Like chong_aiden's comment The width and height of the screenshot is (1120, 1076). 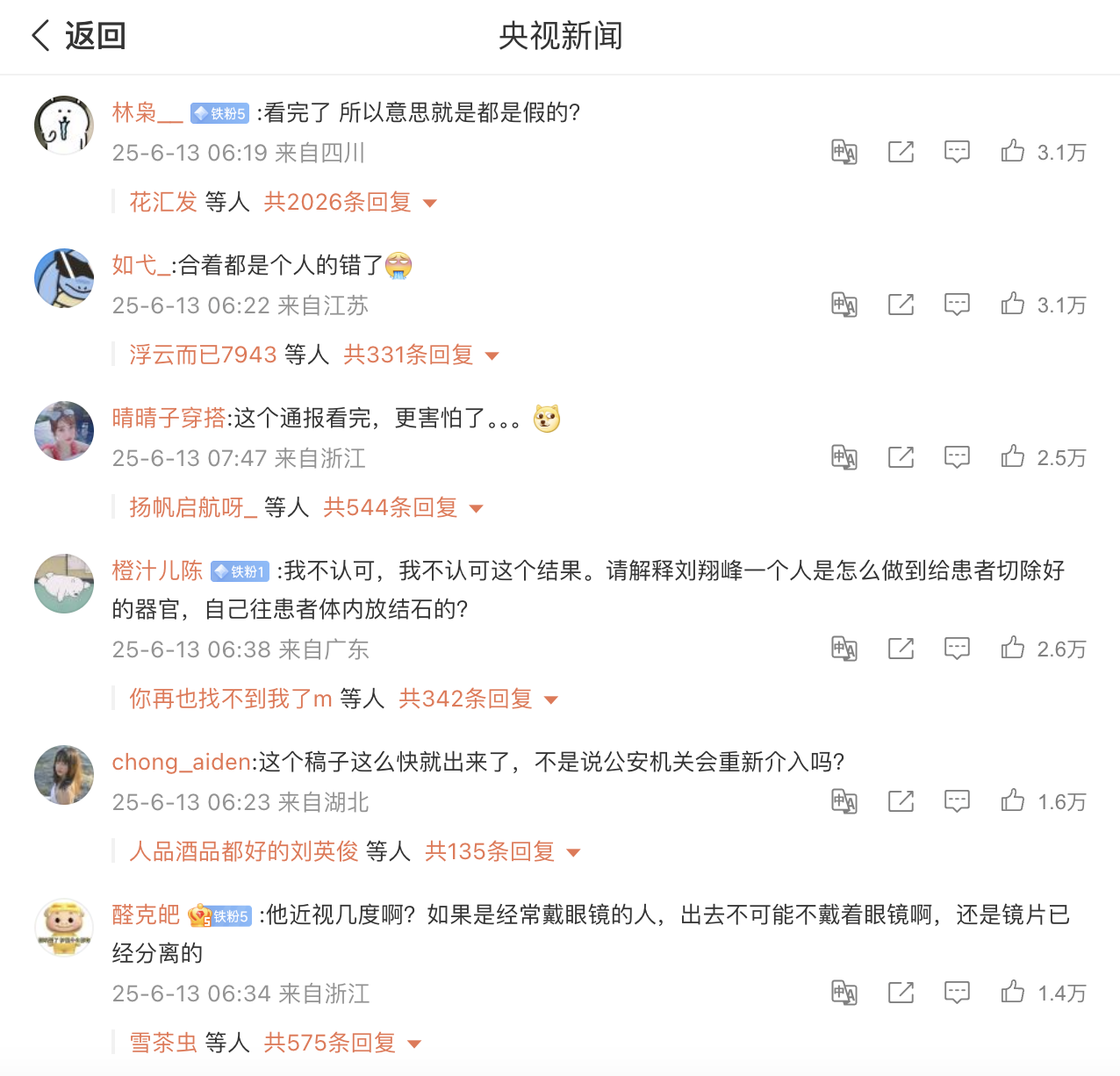(x=1013, y=801)
